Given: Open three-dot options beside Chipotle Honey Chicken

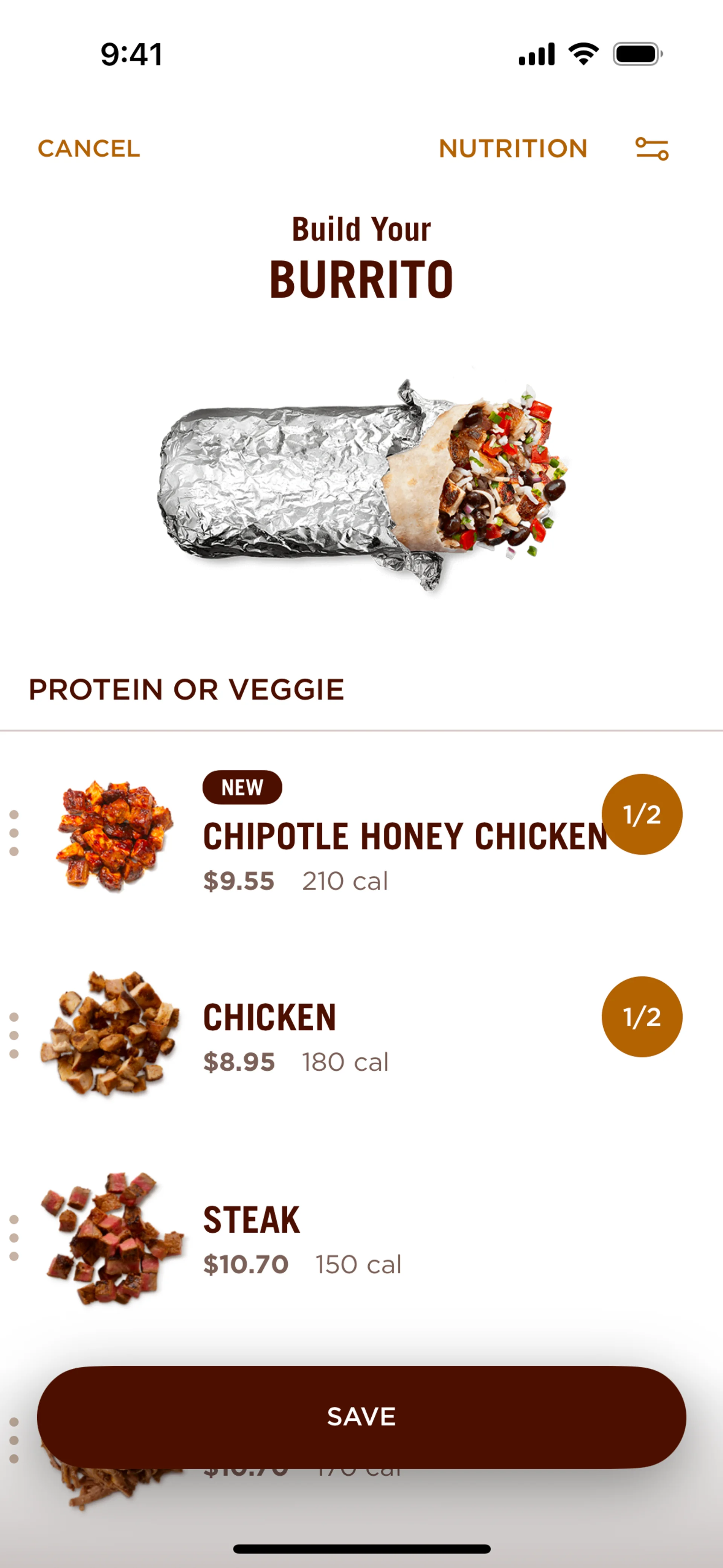Looking at the screenshot, I should point(14,833).
